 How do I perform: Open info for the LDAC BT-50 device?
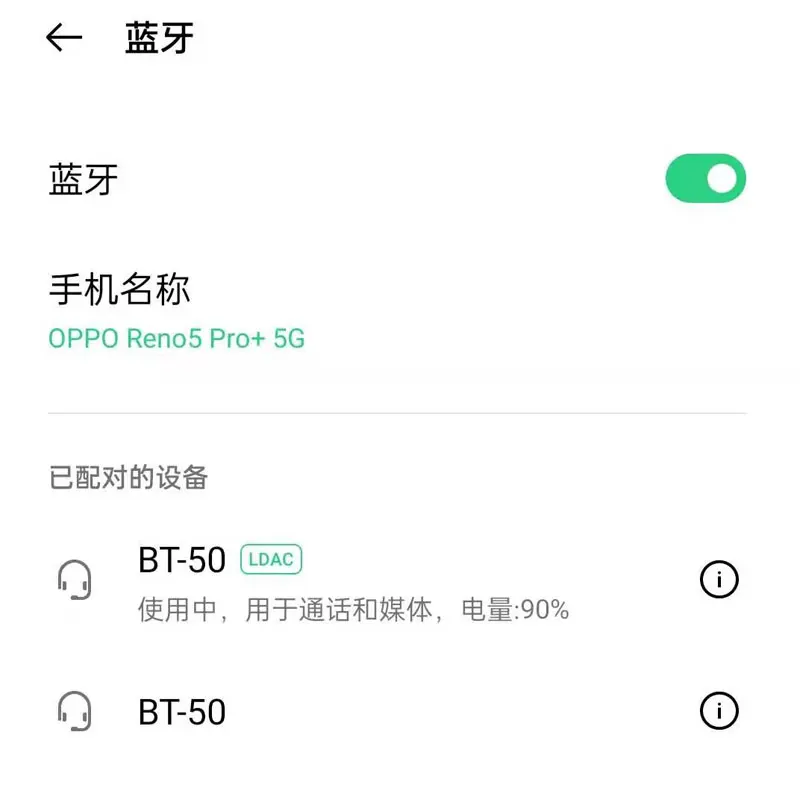pos(719,579)
